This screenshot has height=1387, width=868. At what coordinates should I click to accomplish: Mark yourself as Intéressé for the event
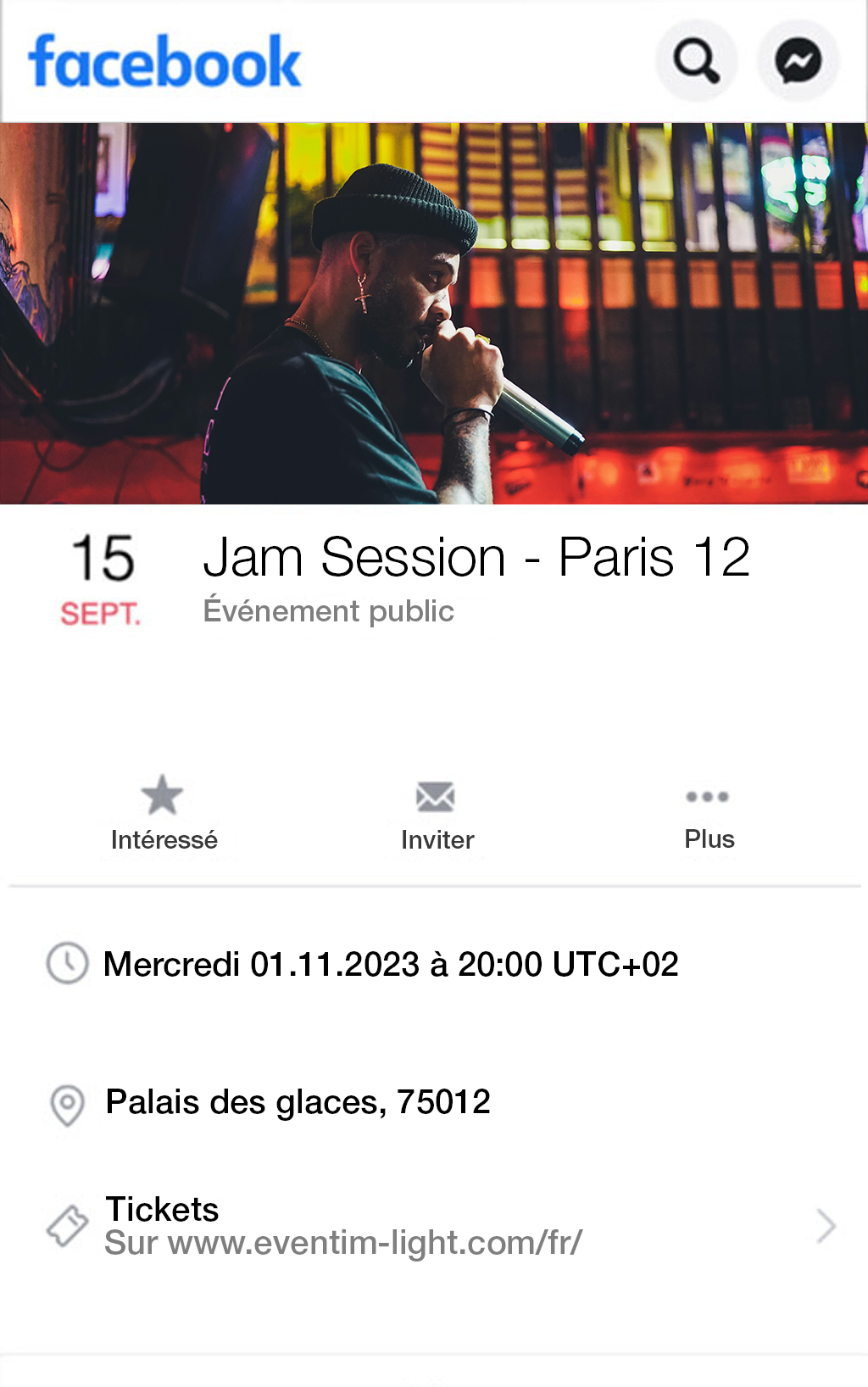163,813
